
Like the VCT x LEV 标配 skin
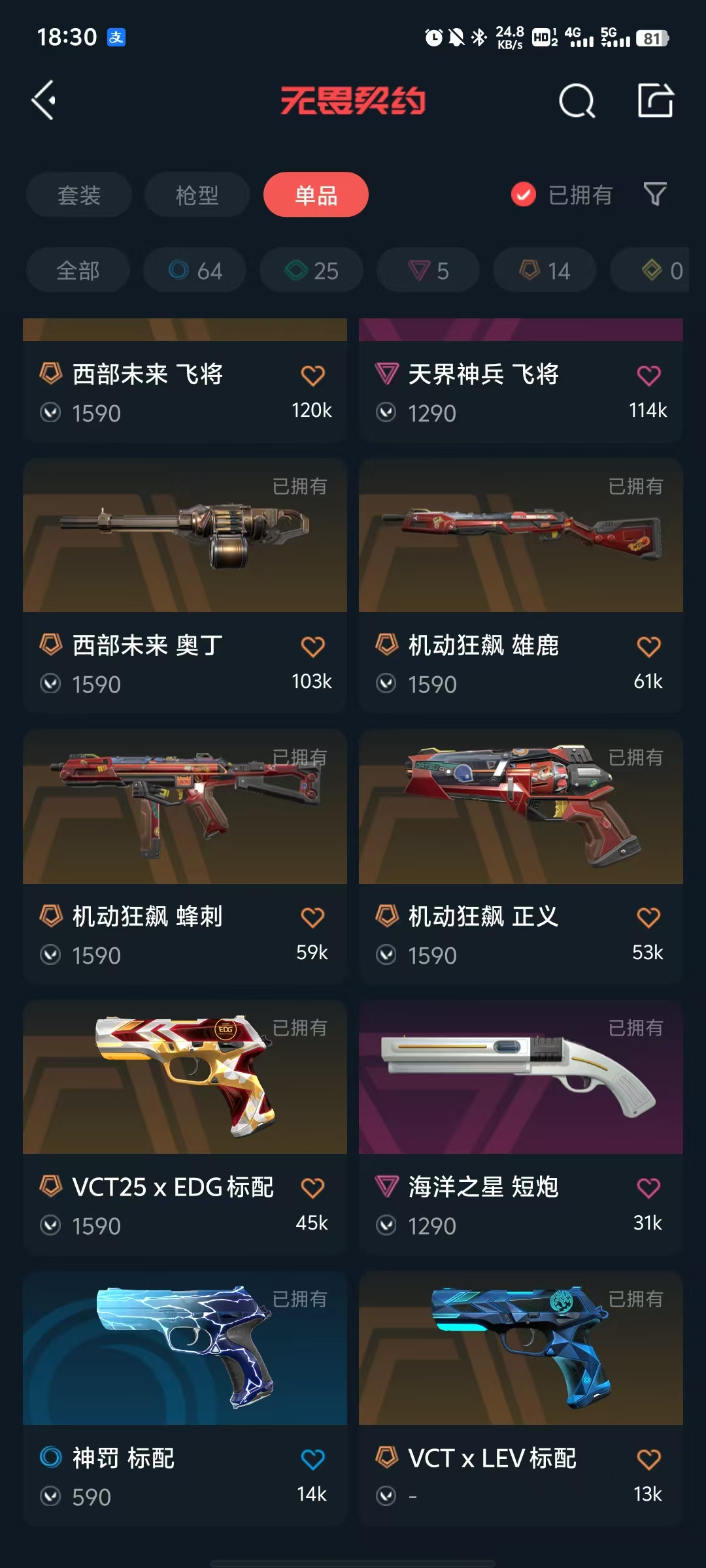pos(648,1460)
